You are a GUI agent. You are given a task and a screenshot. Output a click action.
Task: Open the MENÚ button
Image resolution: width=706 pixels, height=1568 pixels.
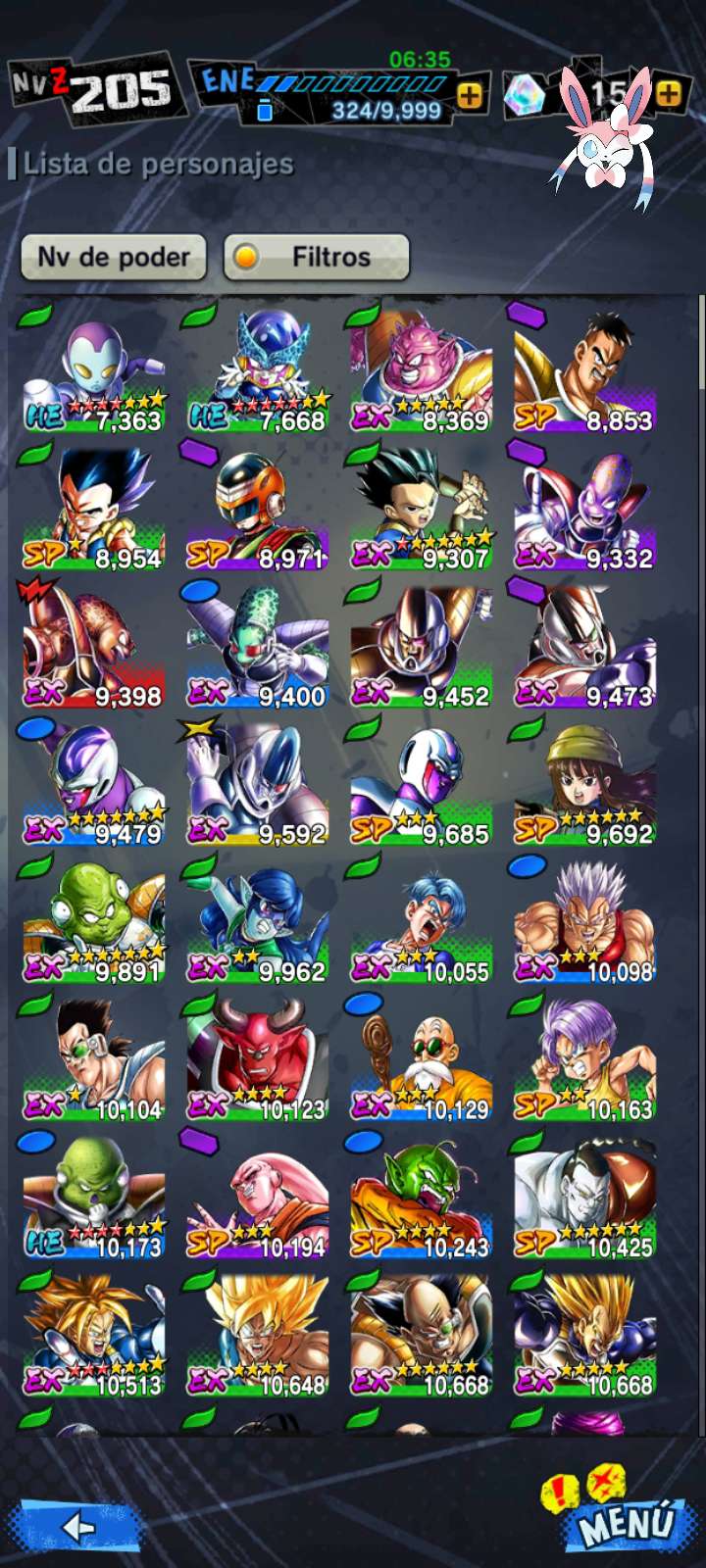pyautogui.click(x=624, y=1524)
